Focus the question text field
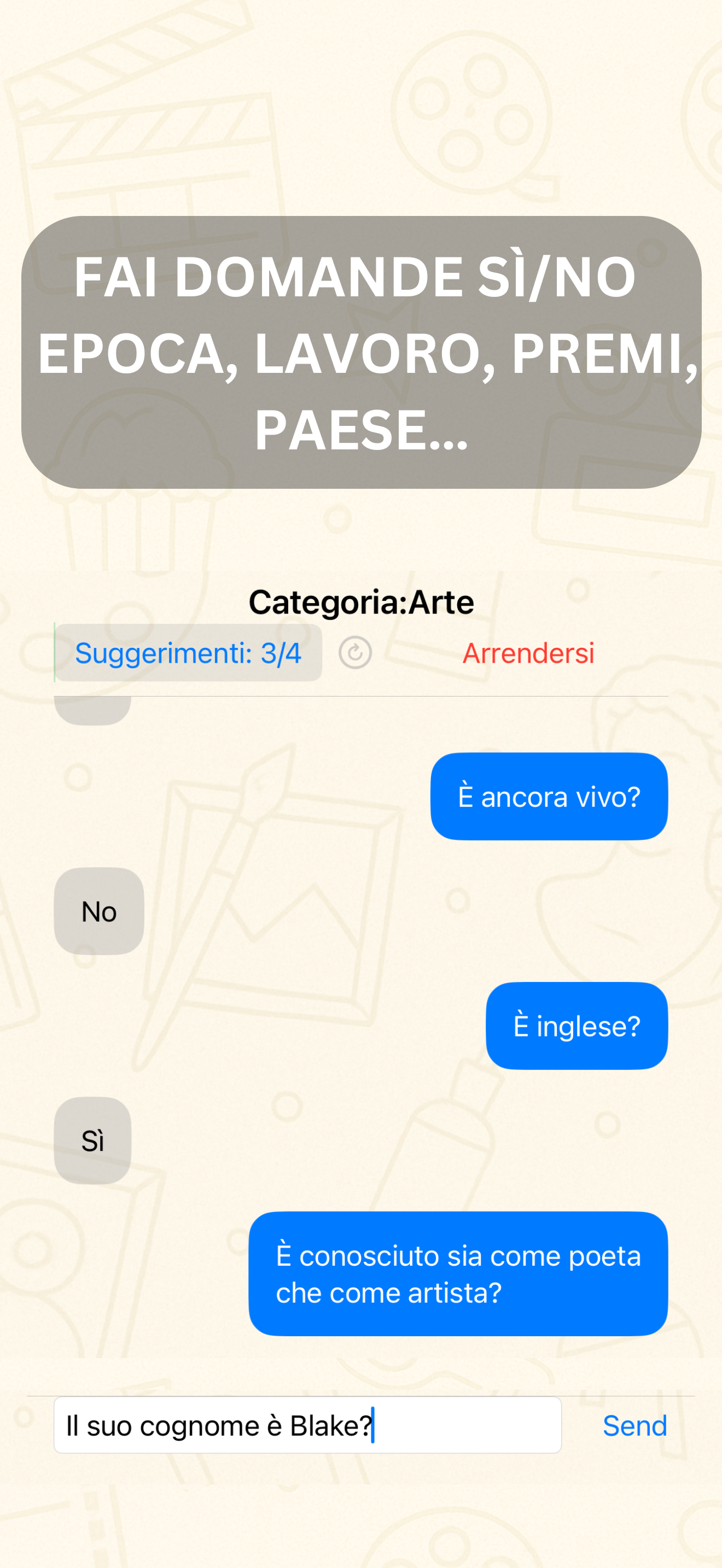 point(307,1425)
